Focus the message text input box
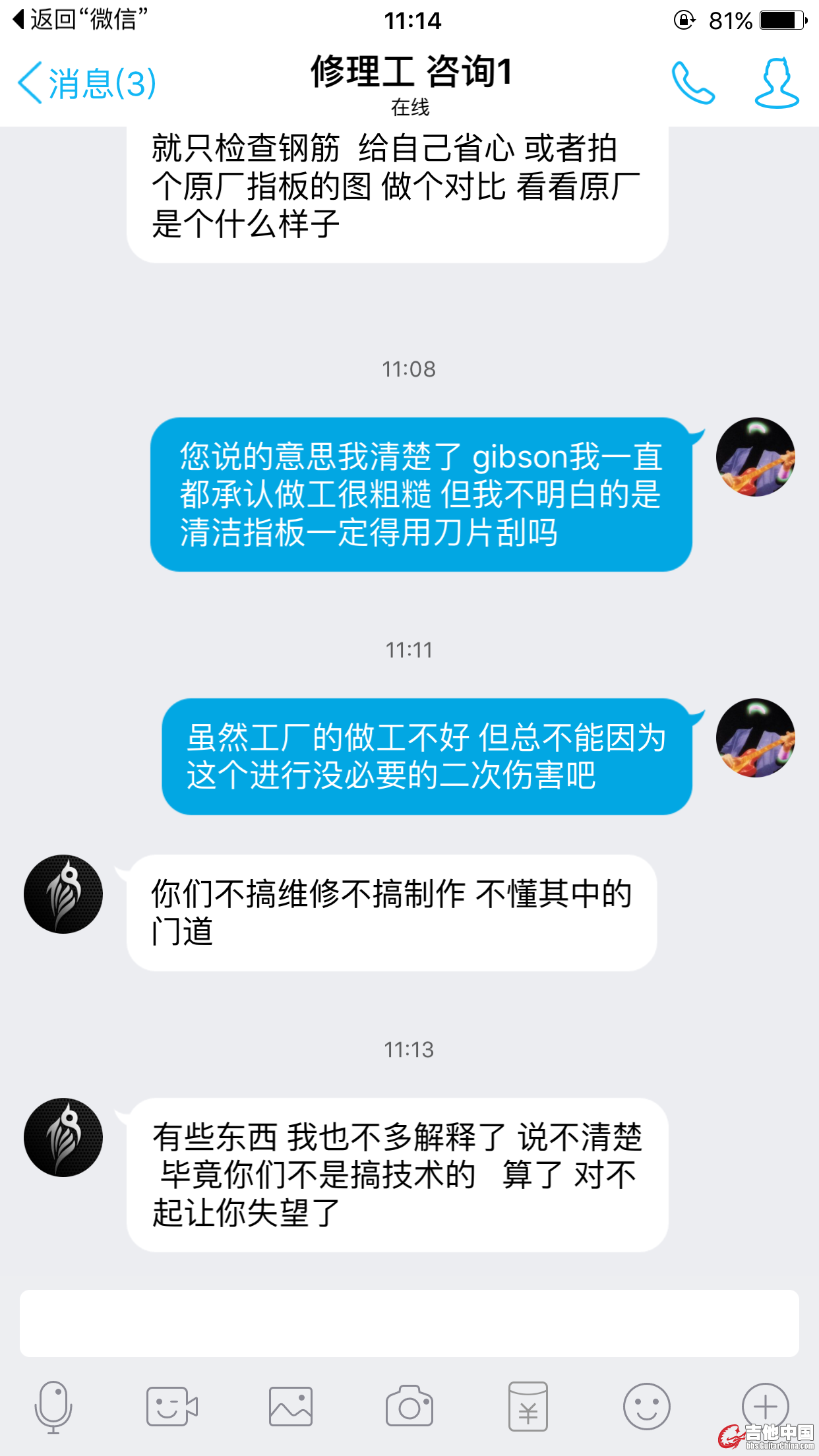This screenshot has width=819, height=1456. click(x=409, y=1323)
